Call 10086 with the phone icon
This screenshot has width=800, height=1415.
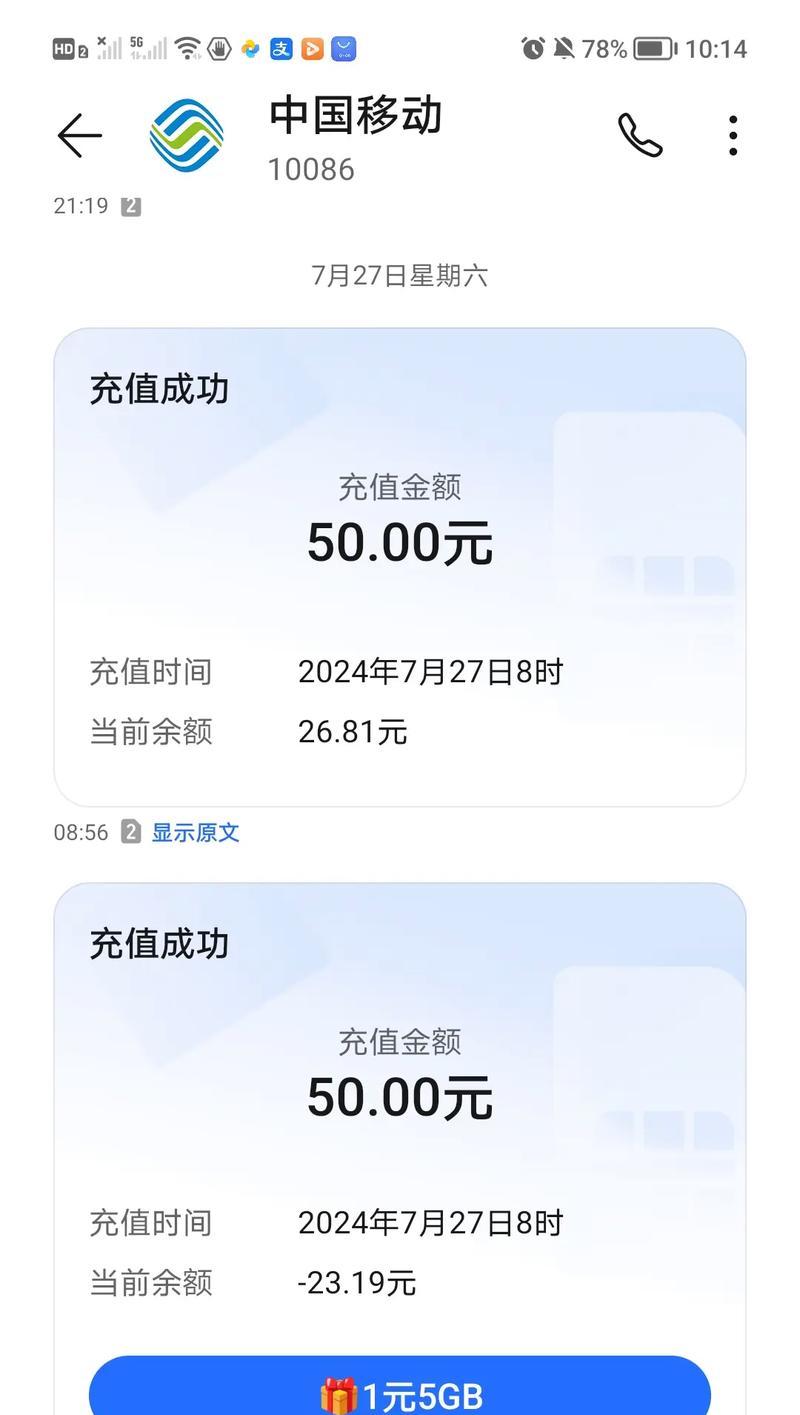[x=640, y=136]
